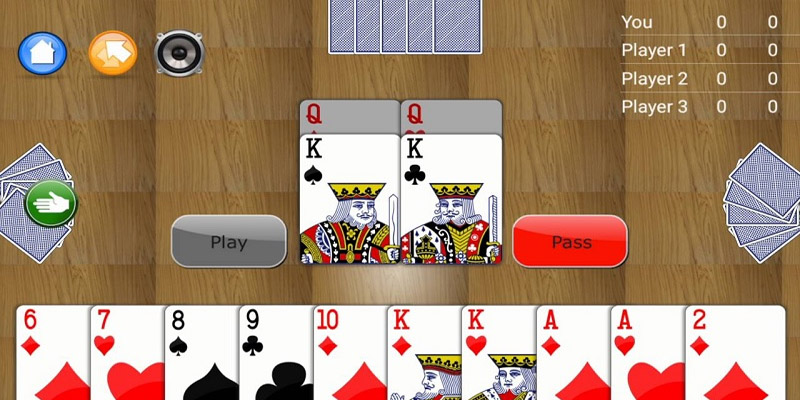The width and height of the screenshot is (800, 400).
Task: Go to the home menu
Action: click(x=43, y=53)
